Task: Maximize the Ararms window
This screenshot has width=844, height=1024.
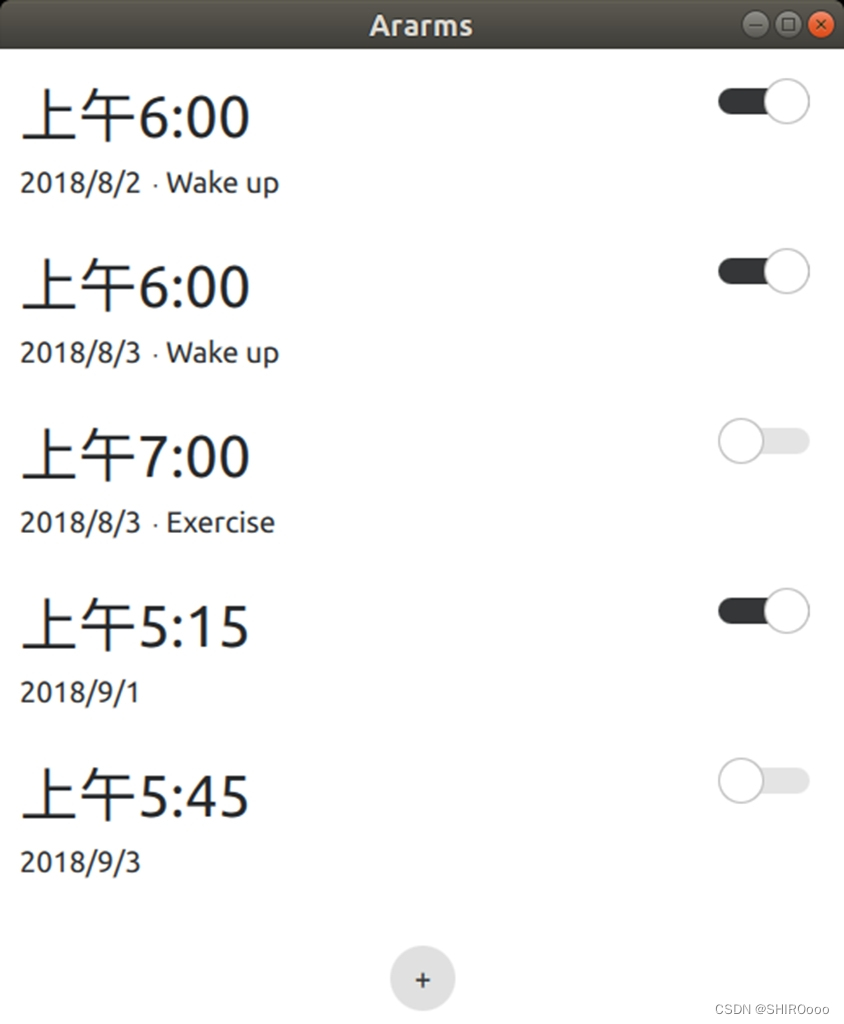Action: 788,25
